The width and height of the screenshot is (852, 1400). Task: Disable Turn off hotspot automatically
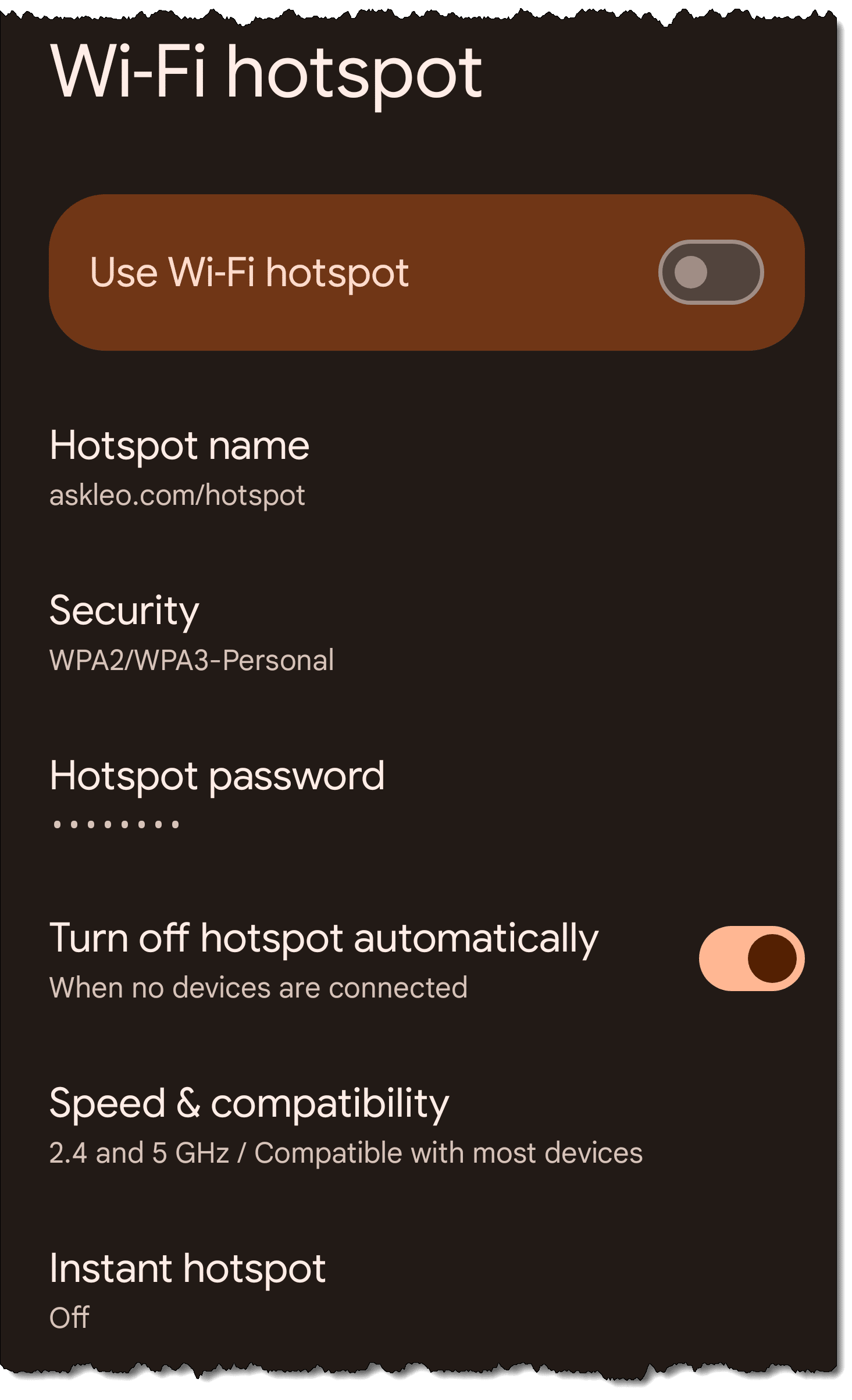click(x=751, y=959)
